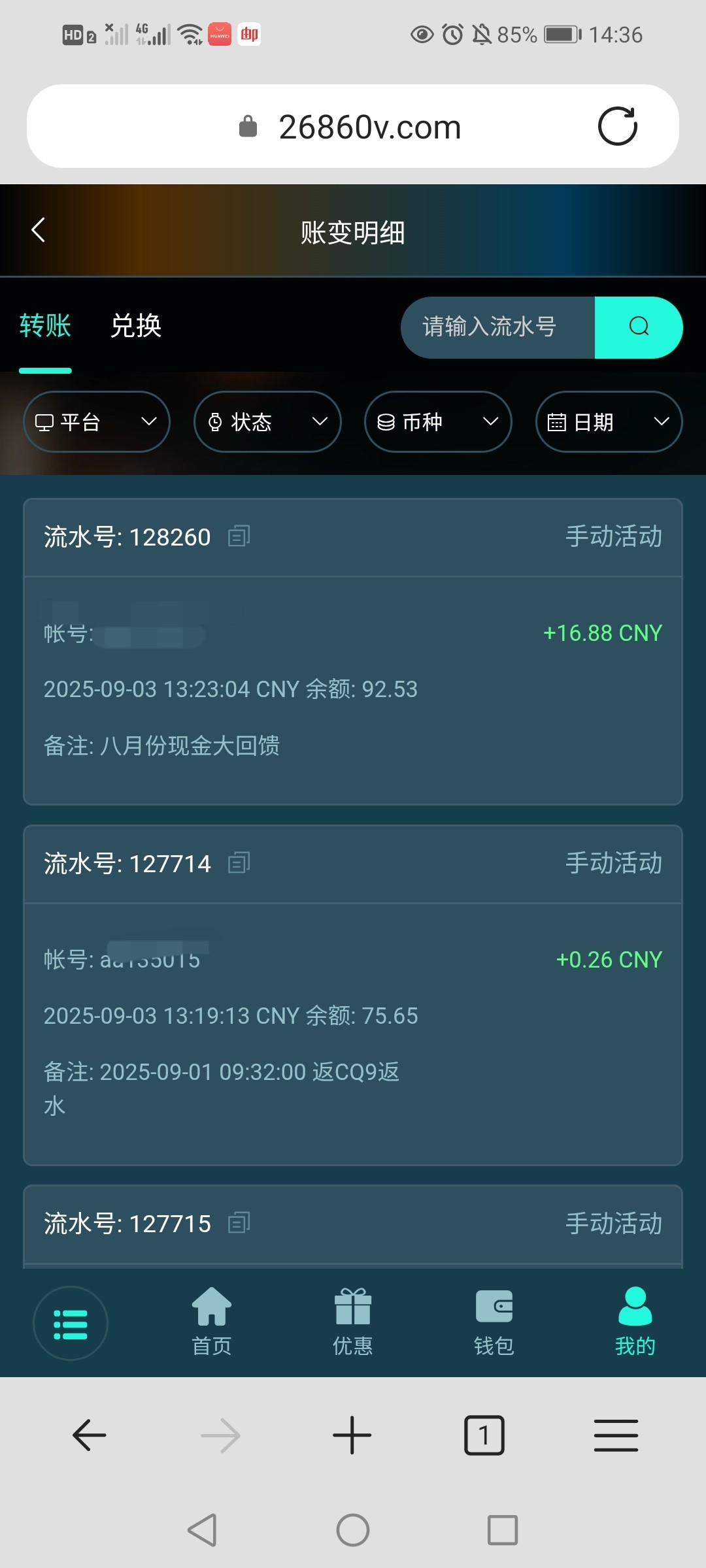This screenshot has width=706, height=1568.
Task: Open the 我的 profile tab
Action: click(635, 1321)
